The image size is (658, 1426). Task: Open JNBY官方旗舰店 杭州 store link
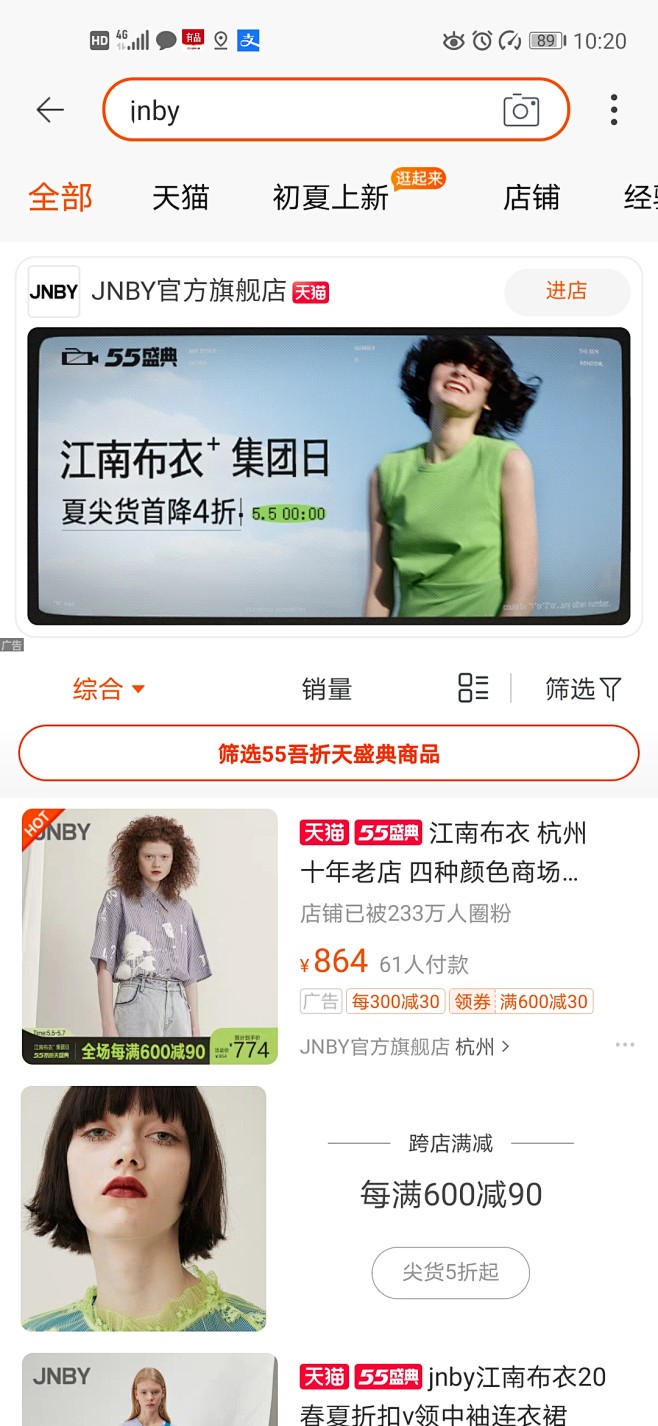pos(405,1047)
